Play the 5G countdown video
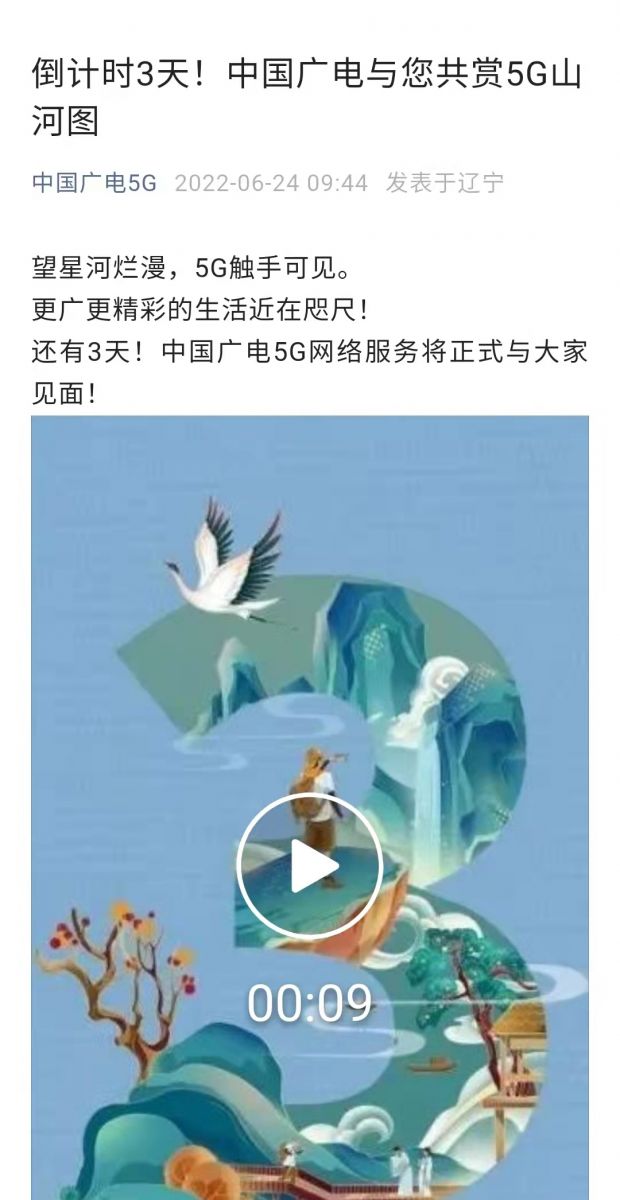This screenshot has width=620, height=1200. point(309,866)
